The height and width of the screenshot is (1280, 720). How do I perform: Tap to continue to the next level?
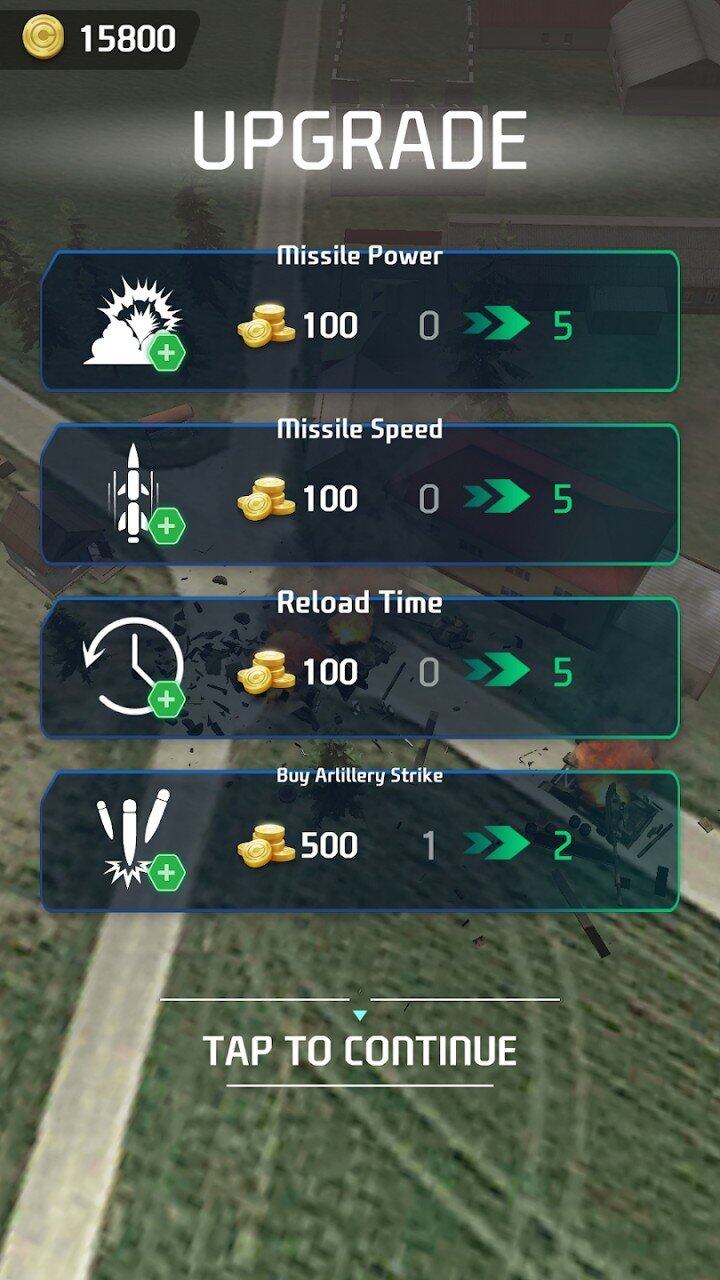click(360, 1050)
